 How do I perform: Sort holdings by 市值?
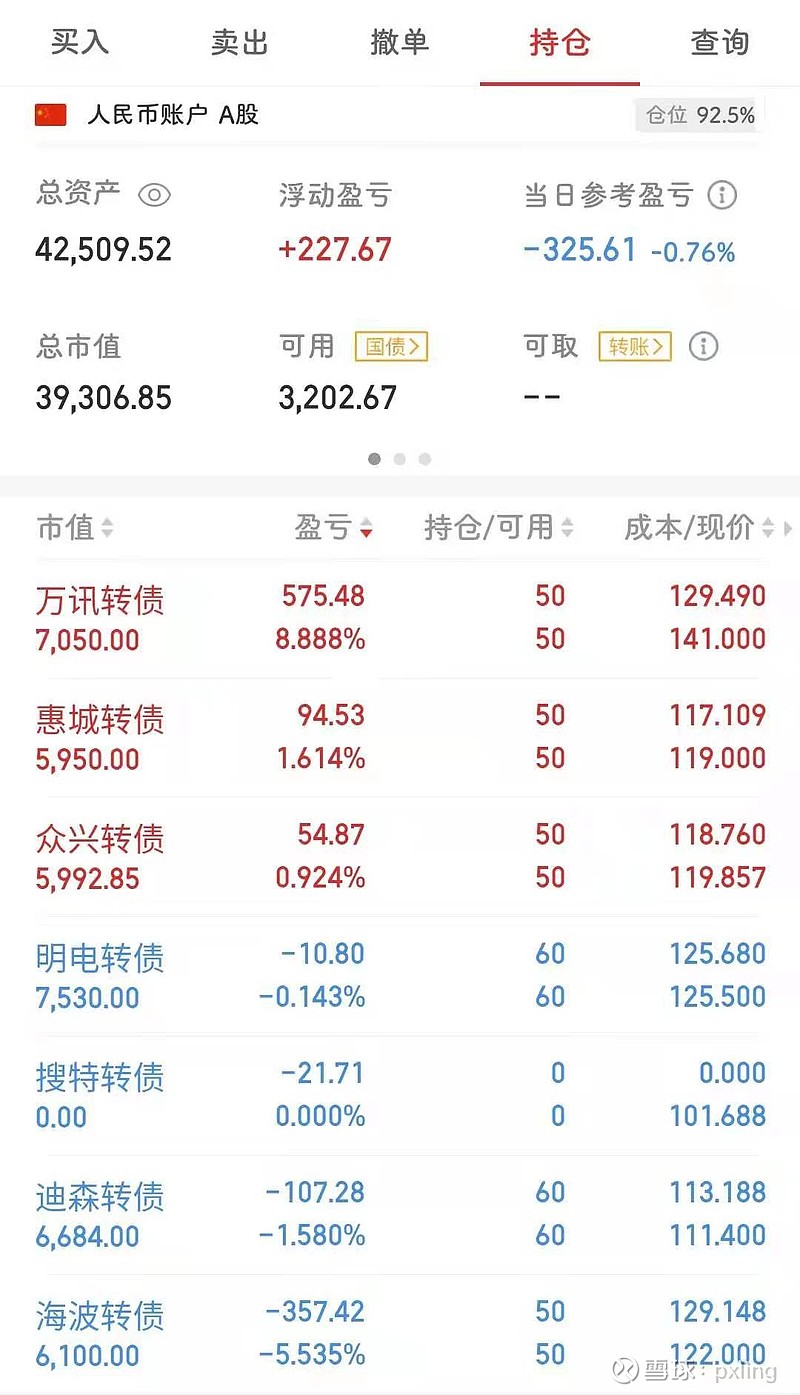75,527
